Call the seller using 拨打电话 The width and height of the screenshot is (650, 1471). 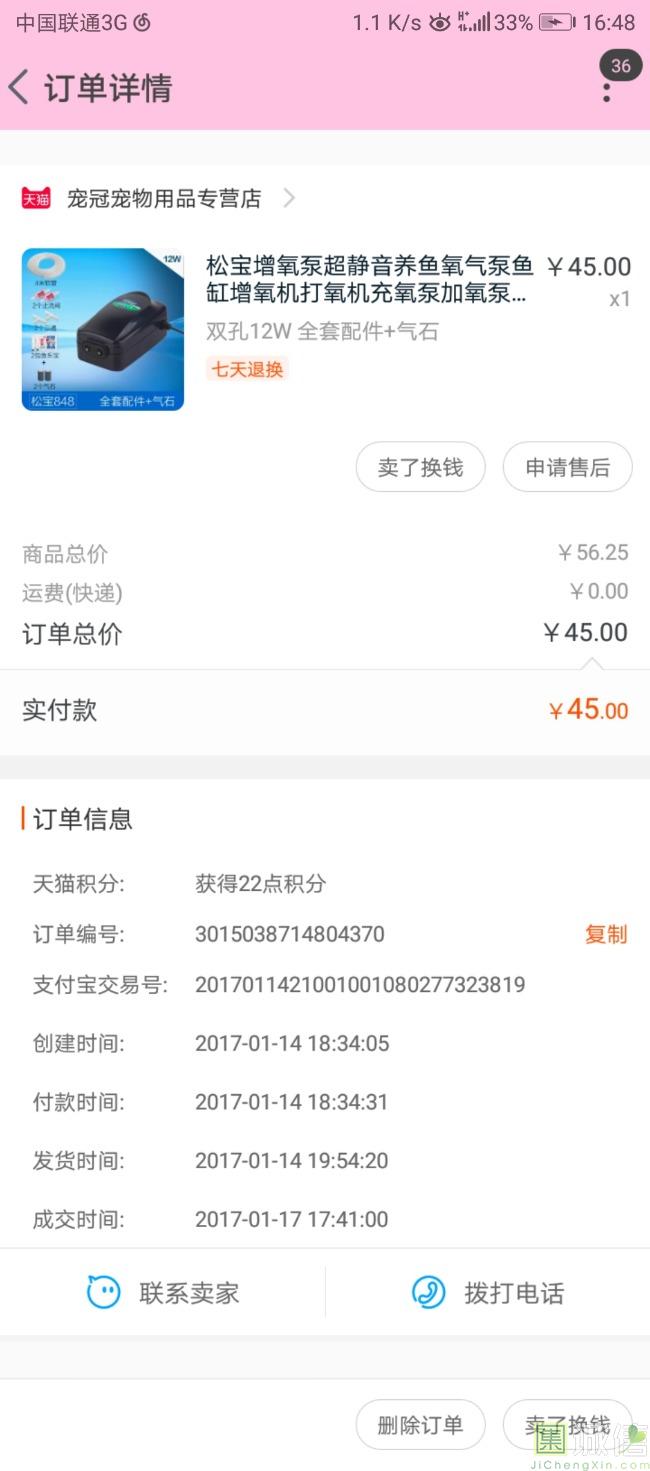(x=488, y=1292)
